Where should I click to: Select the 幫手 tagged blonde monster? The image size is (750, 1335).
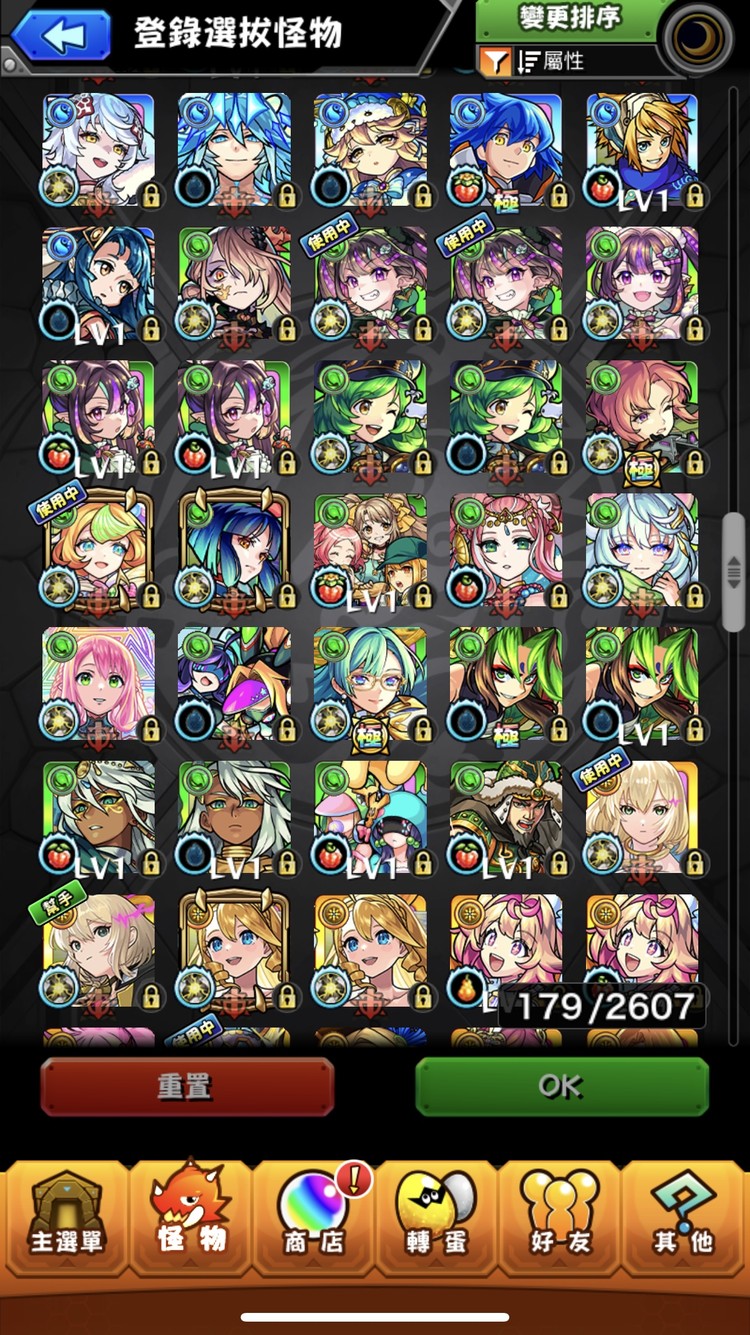coord(98,950)
